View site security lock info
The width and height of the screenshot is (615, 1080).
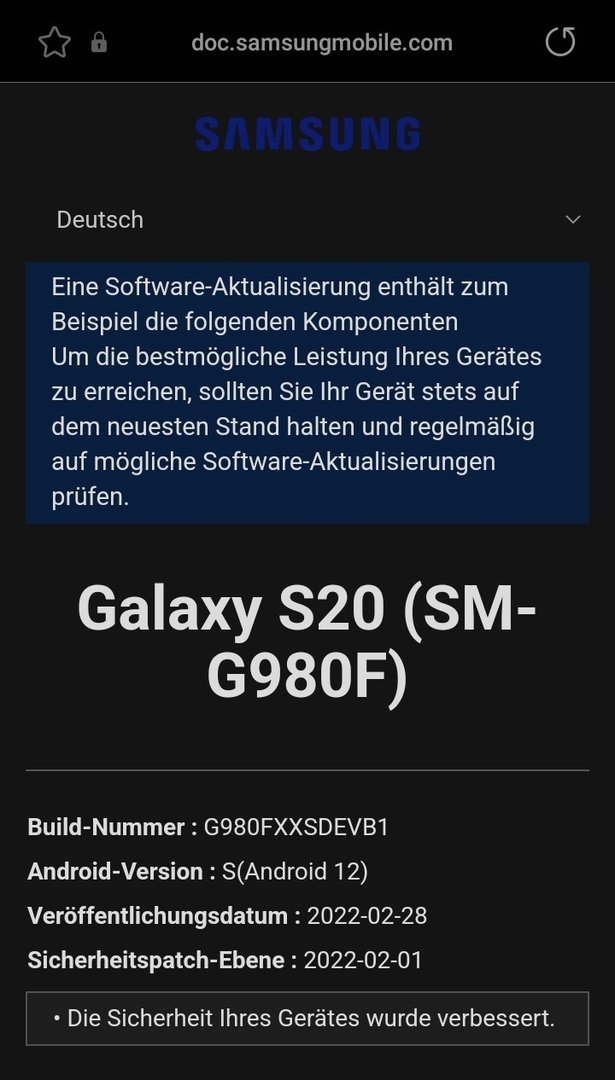pos(99,42)
